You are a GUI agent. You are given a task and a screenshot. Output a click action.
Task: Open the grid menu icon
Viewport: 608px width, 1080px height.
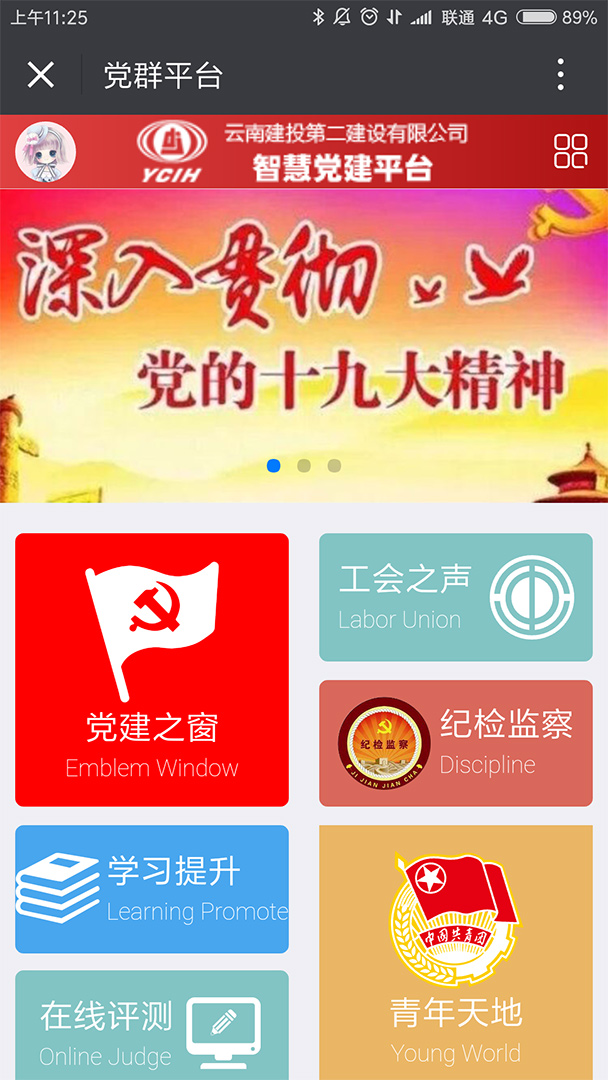(x=571, y=151)
